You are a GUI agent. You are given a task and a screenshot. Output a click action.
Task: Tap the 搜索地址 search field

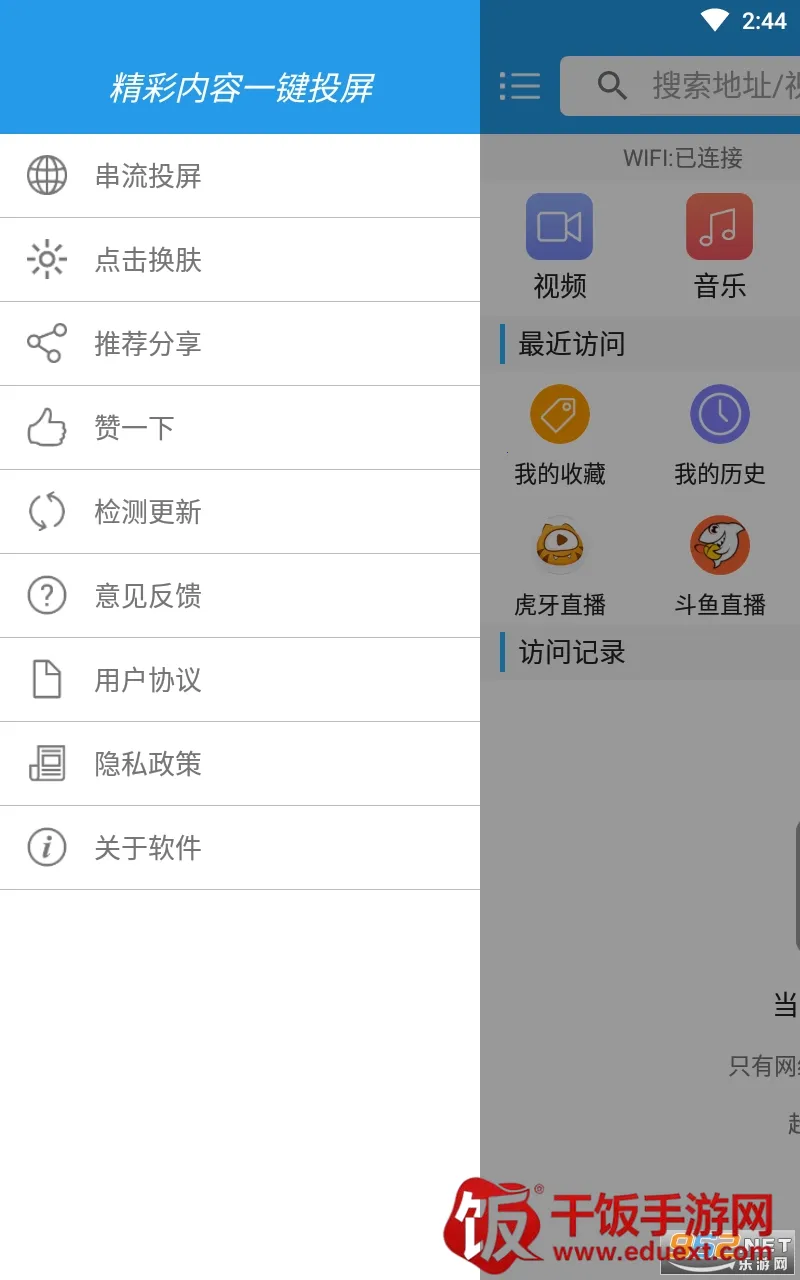[700, 86]
